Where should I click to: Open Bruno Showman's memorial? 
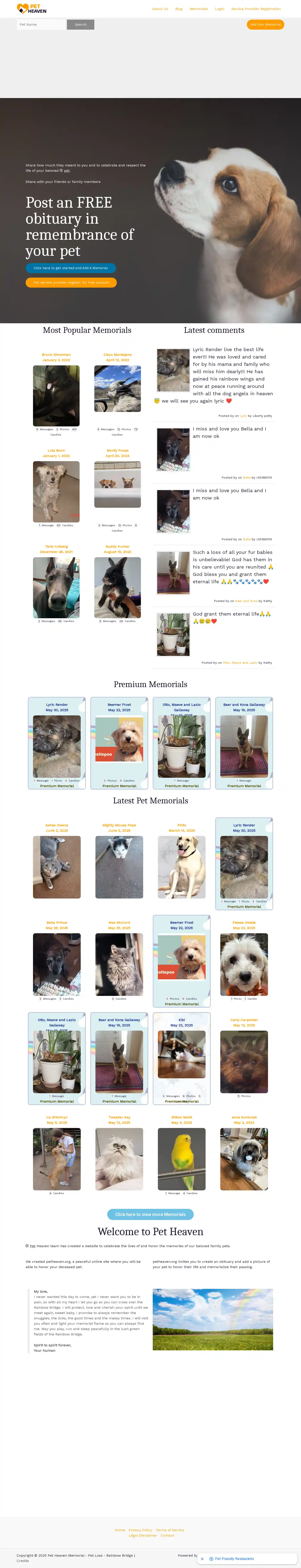tap(56, 396)
